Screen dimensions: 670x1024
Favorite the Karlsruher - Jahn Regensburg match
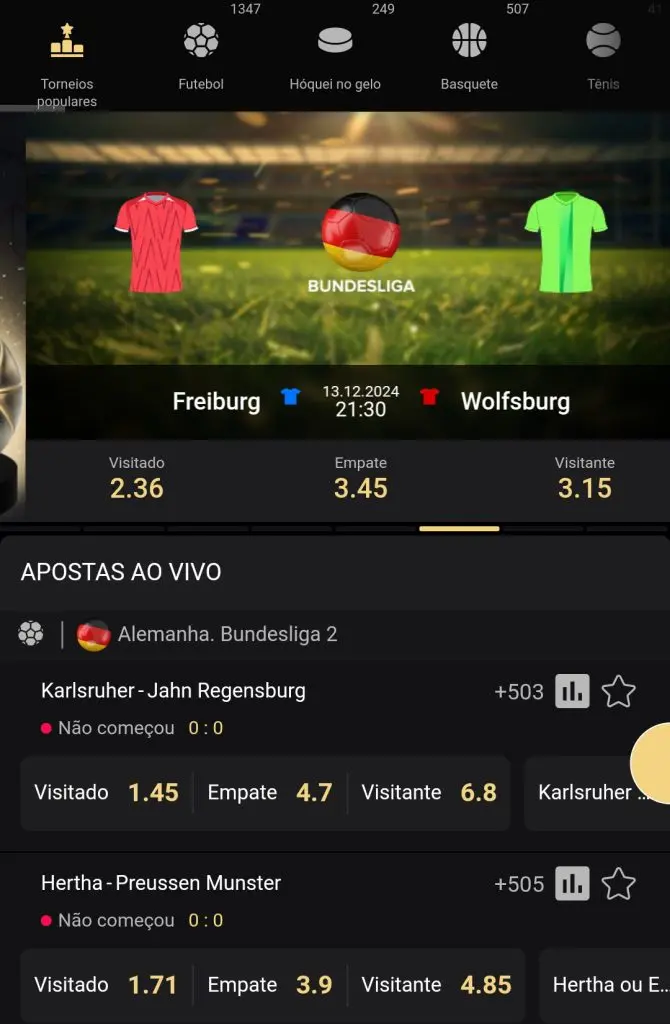coord(619,691)
